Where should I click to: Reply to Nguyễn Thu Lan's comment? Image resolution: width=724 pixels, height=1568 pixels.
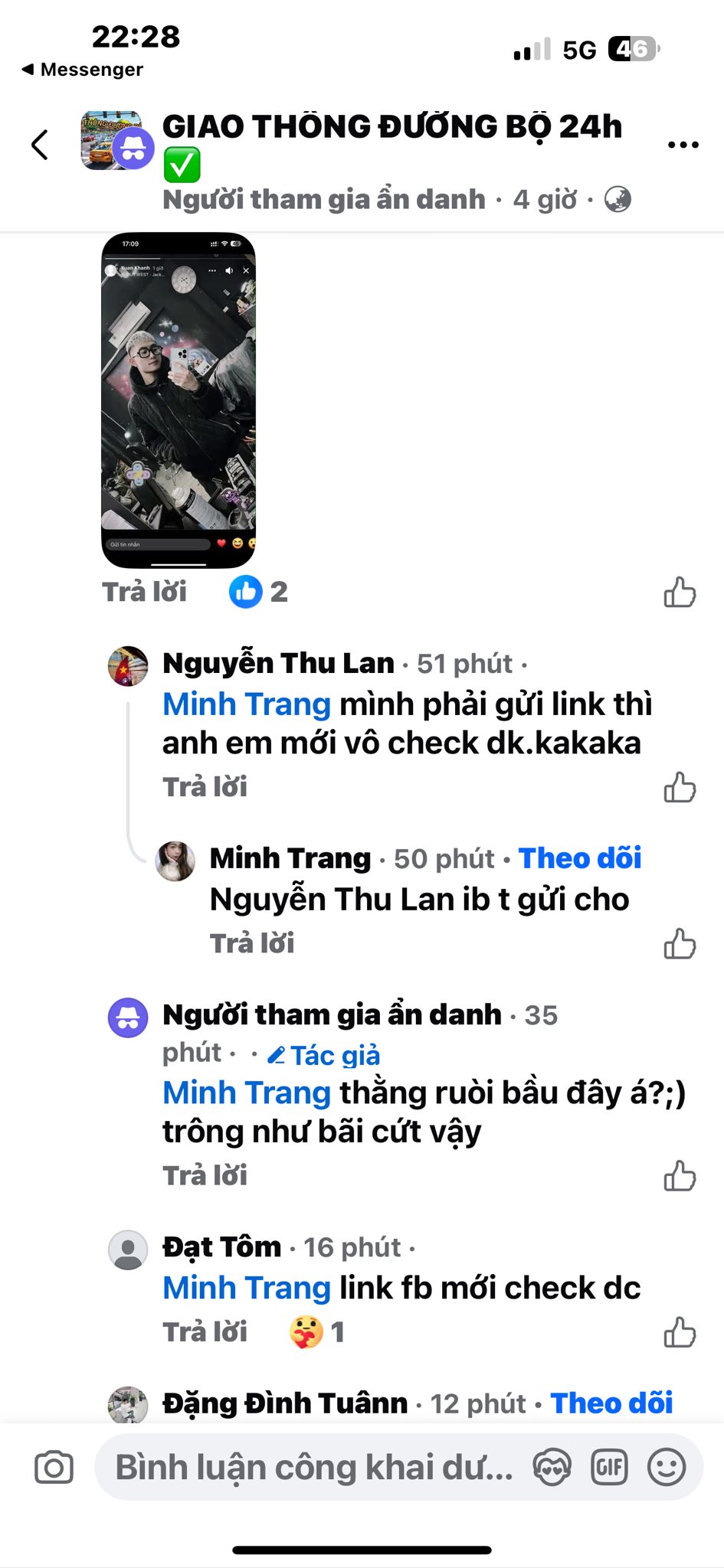(205, 787)
